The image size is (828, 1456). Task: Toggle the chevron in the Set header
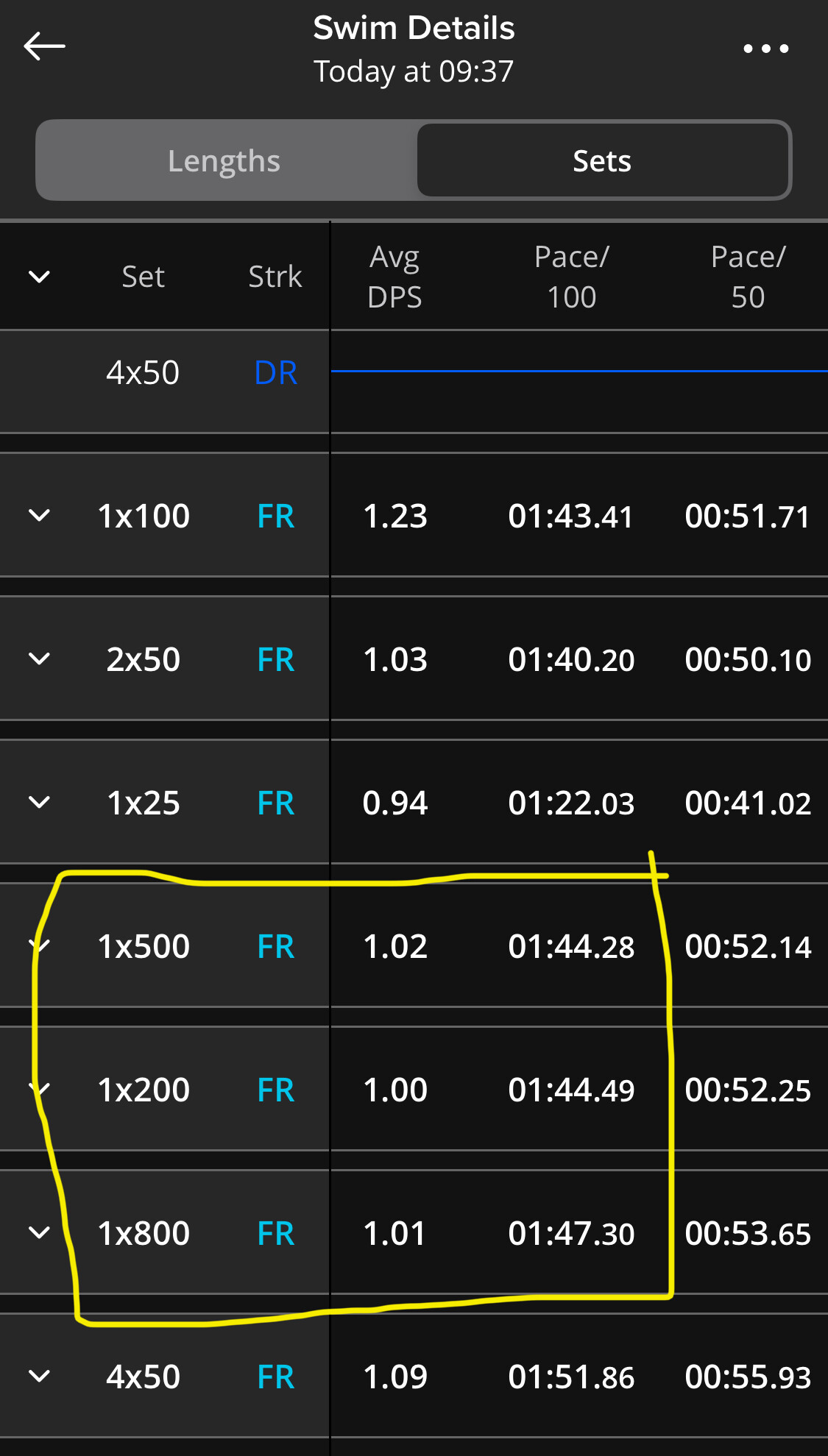39,277
